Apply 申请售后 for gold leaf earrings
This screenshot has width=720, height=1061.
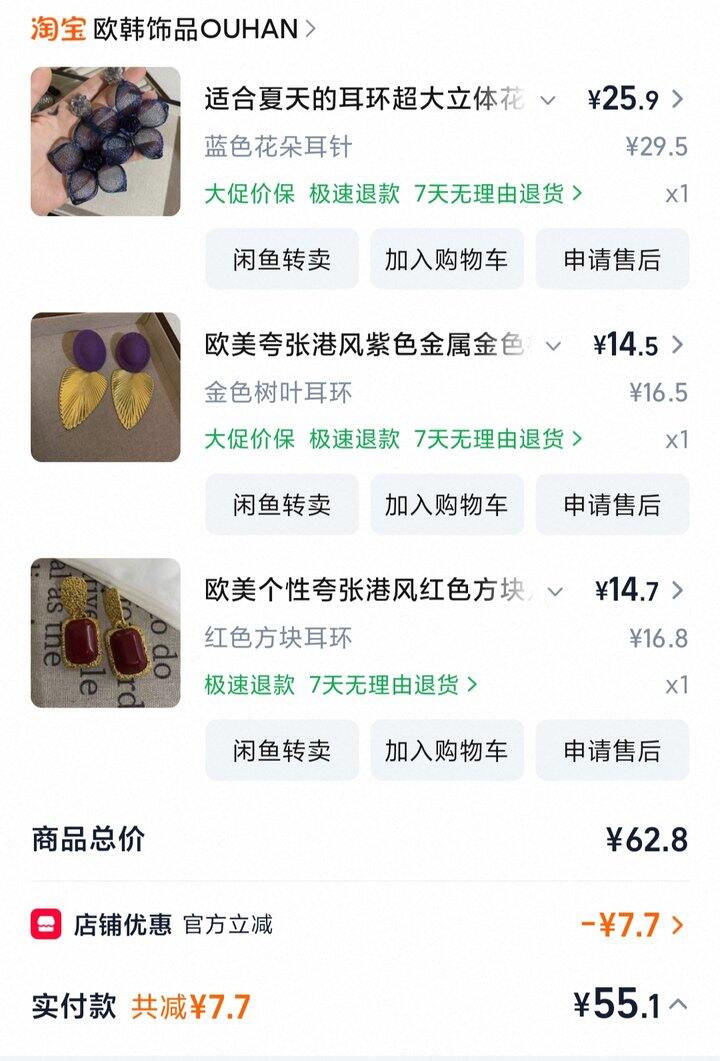coord(612,505)
